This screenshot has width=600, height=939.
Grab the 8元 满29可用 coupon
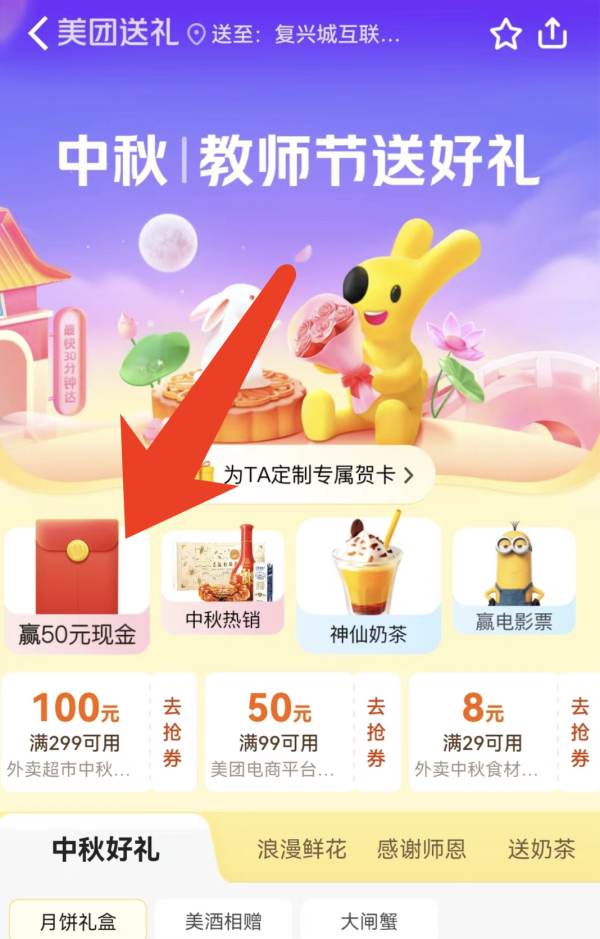[x=580, y=733]
